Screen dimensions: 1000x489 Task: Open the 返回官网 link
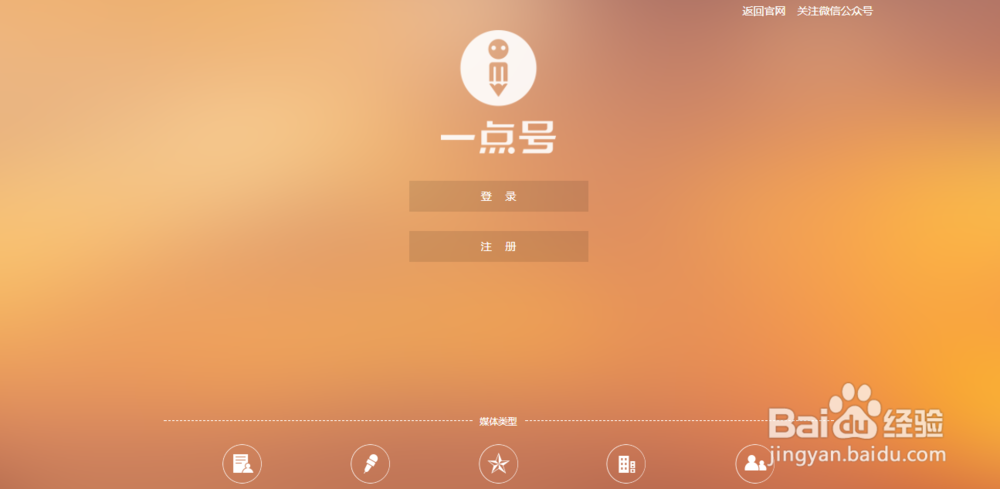(x=763, y=11)
